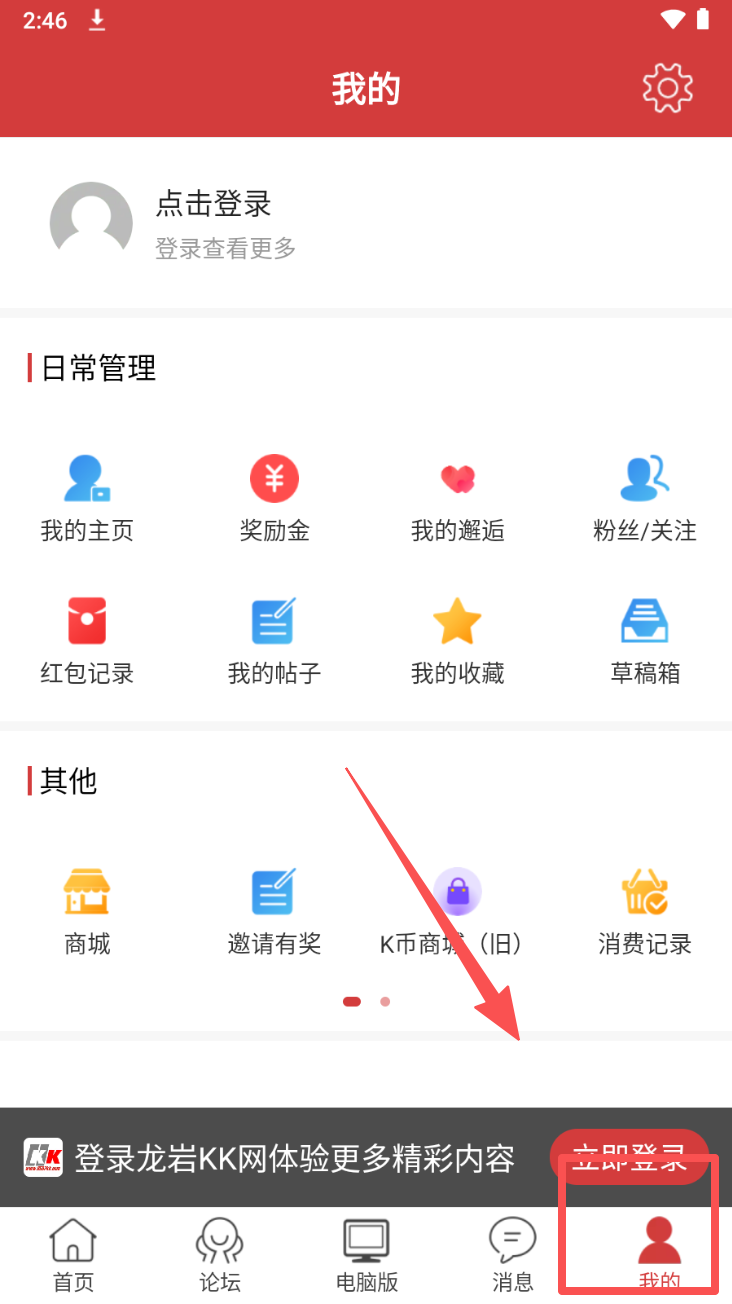Switch to 消息 tab
Viewport: 732px width, 1304px height.
pos(512,1254)
